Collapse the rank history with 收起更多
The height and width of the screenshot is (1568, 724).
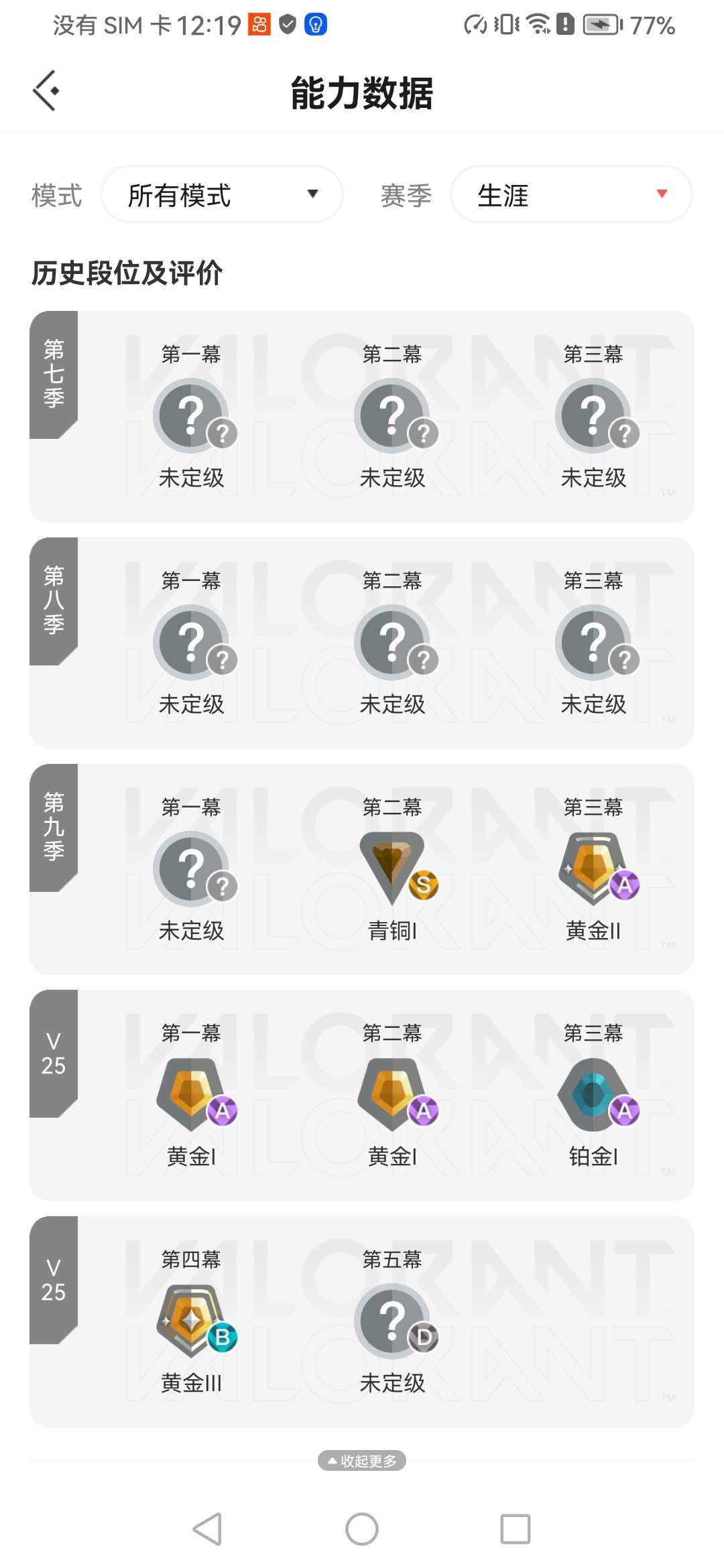point(362,1460)
